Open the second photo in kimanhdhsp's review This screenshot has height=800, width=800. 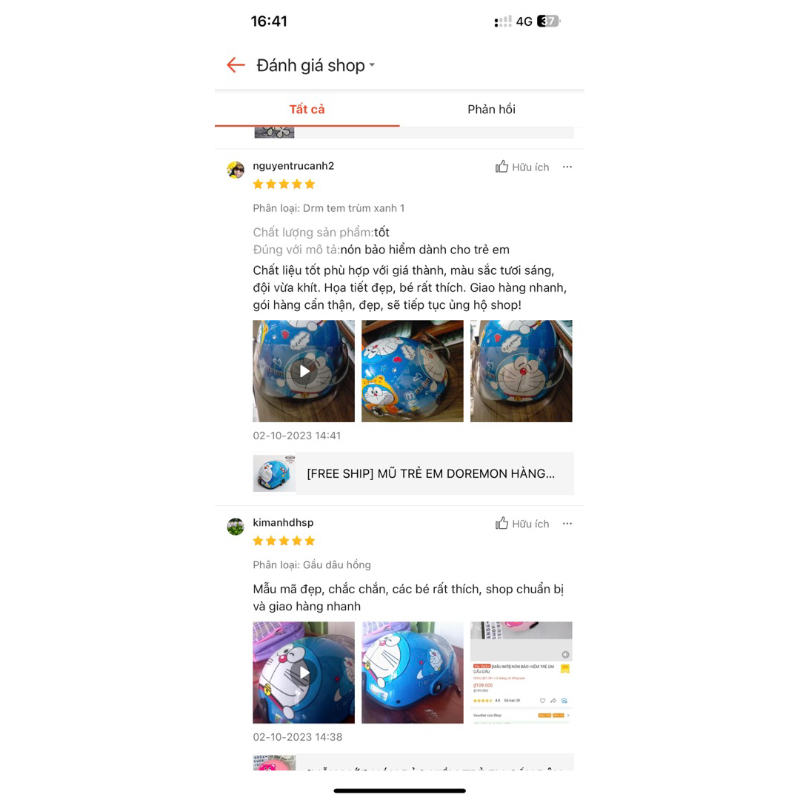point(412,672)
